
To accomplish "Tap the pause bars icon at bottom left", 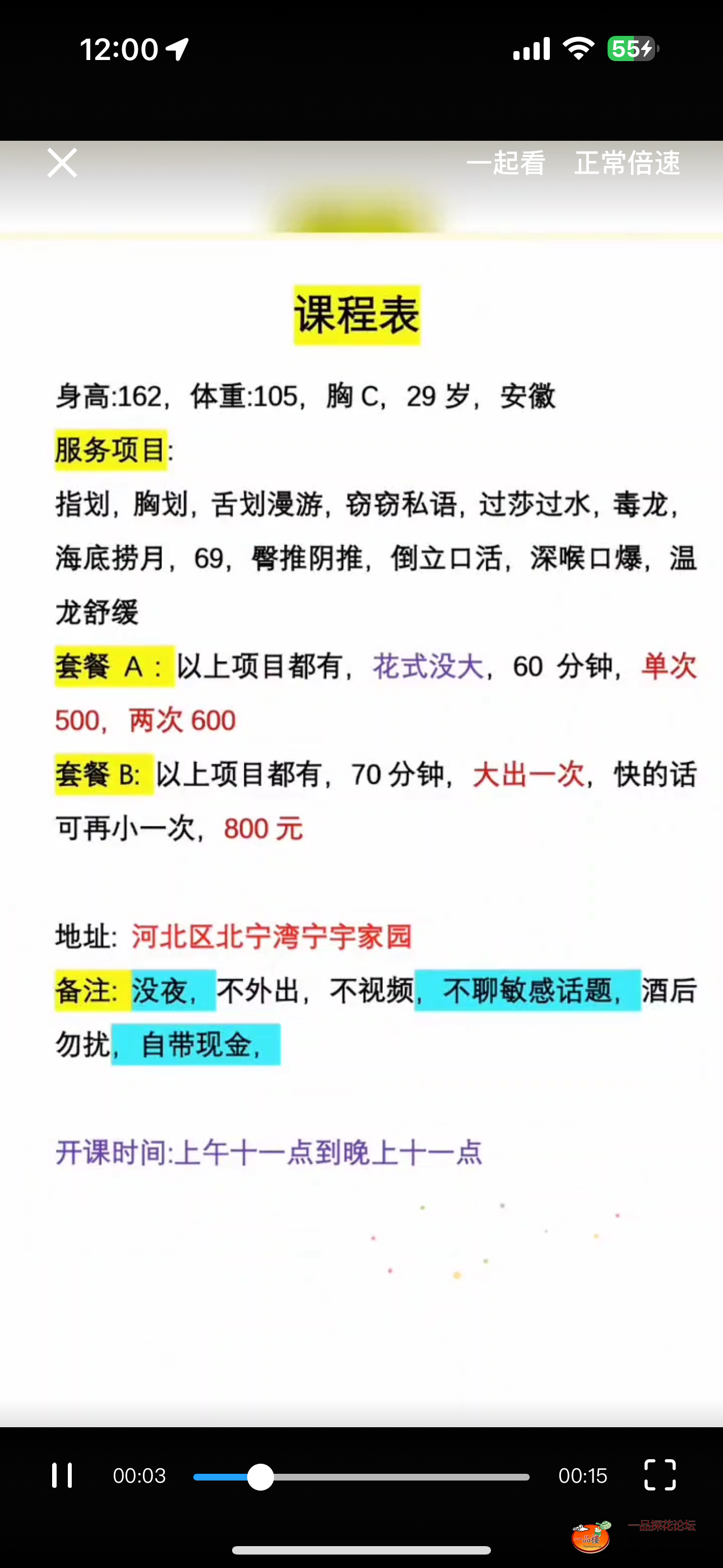I will click(x=63, y=1475).
